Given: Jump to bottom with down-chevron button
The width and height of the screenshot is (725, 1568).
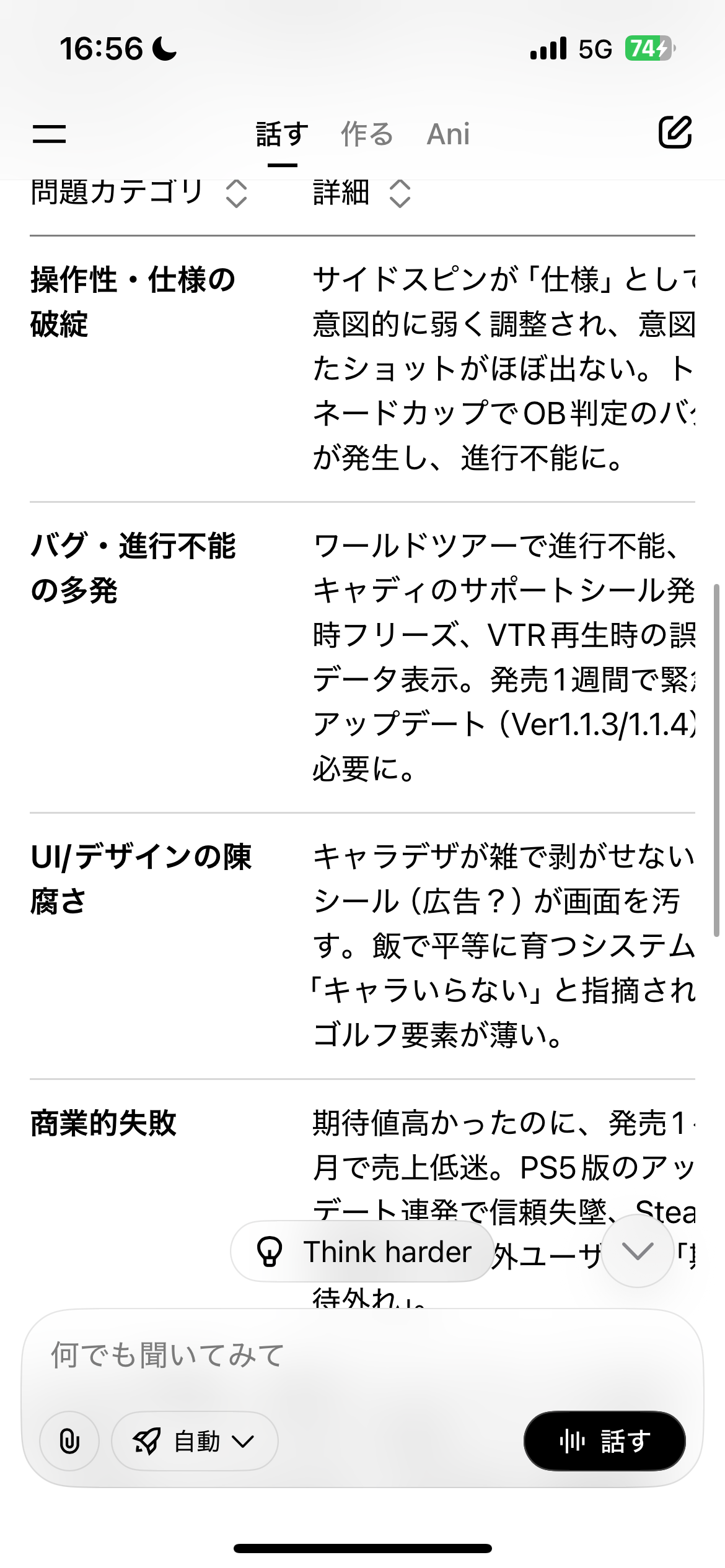Looking at the screenshot, I should coord(637,1251).
